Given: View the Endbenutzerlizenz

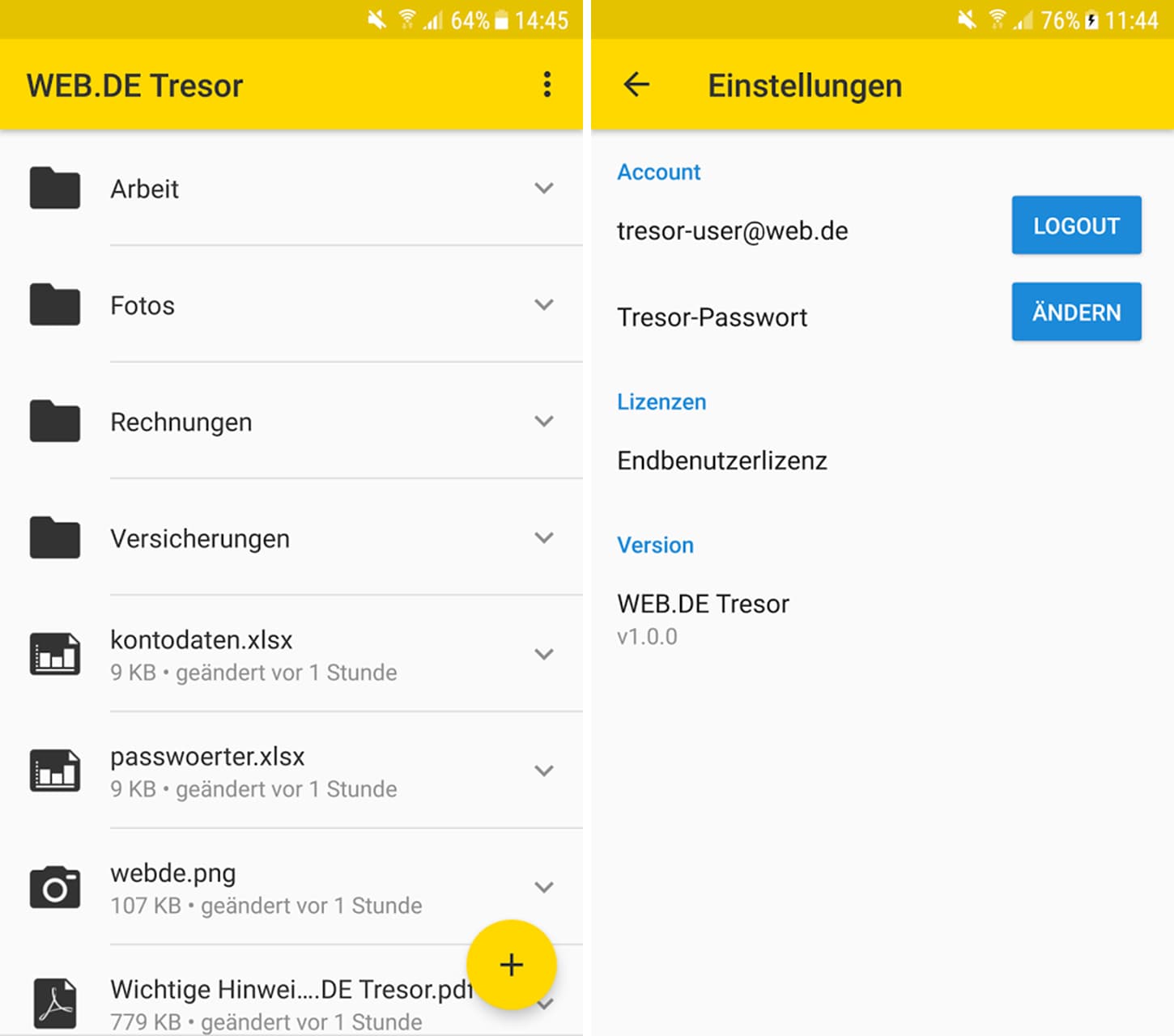Looking at the screenshot, I should [722, 461].
